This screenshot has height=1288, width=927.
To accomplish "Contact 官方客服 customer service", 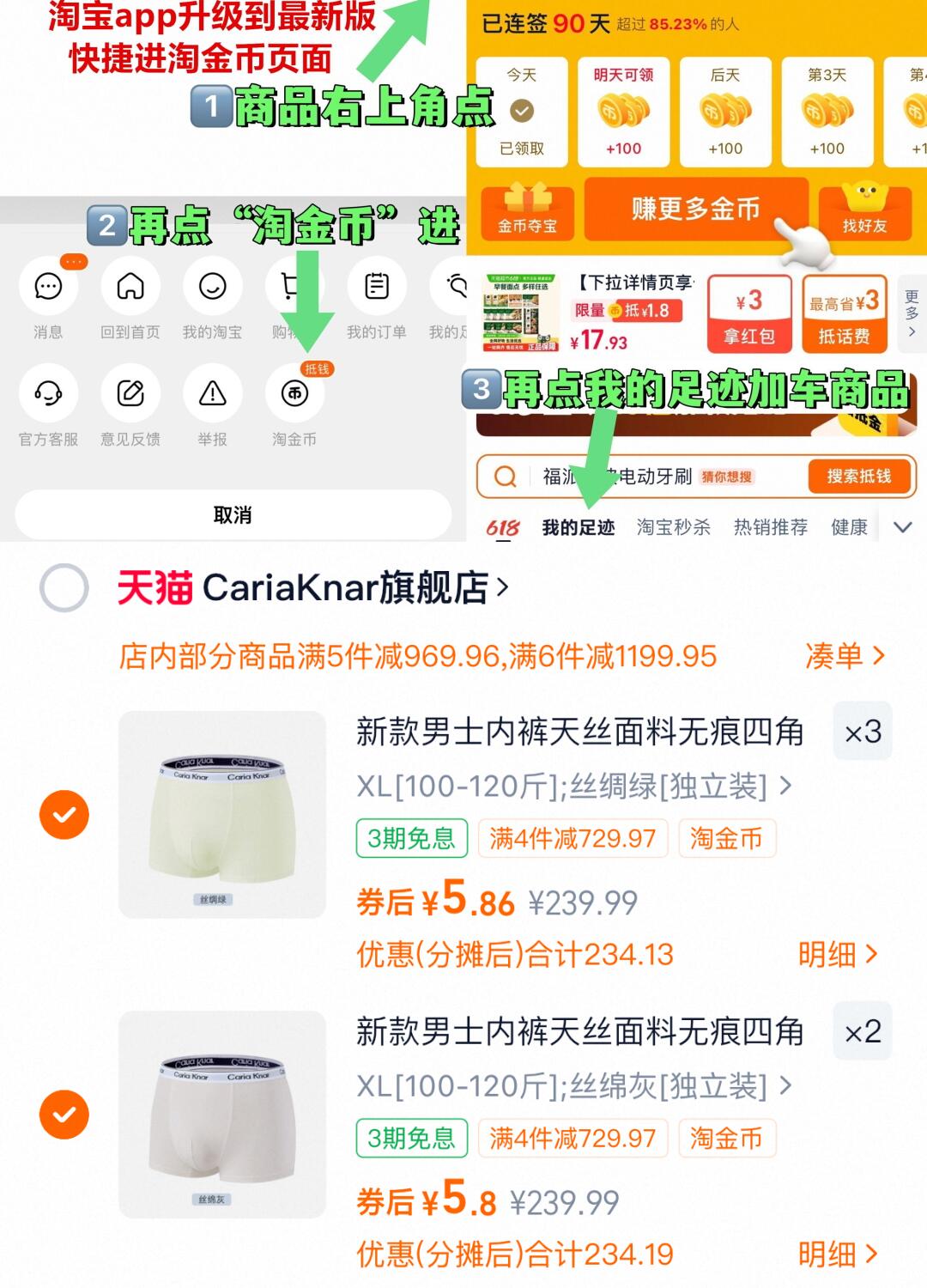I will pyautogui.click(x=49, y=398).
